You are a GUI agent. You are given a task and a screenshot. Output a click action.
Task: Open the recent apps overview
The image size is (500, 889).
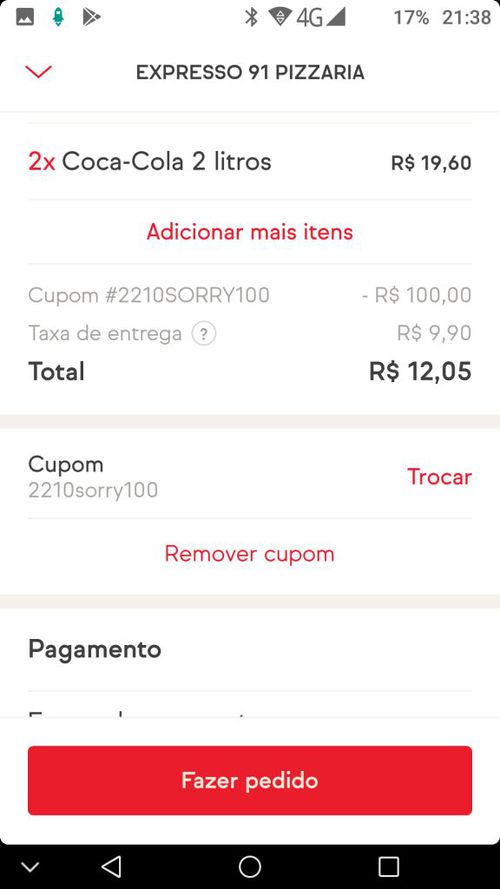[x=388, y=866]
